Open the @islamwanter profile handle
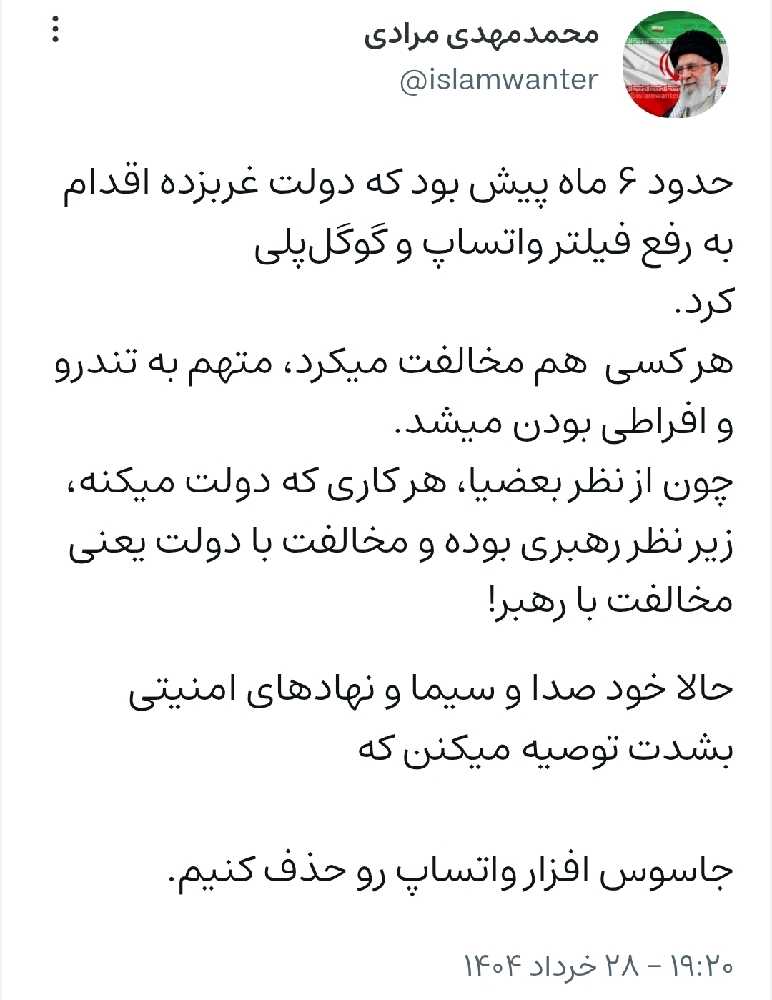 (499, 80)
